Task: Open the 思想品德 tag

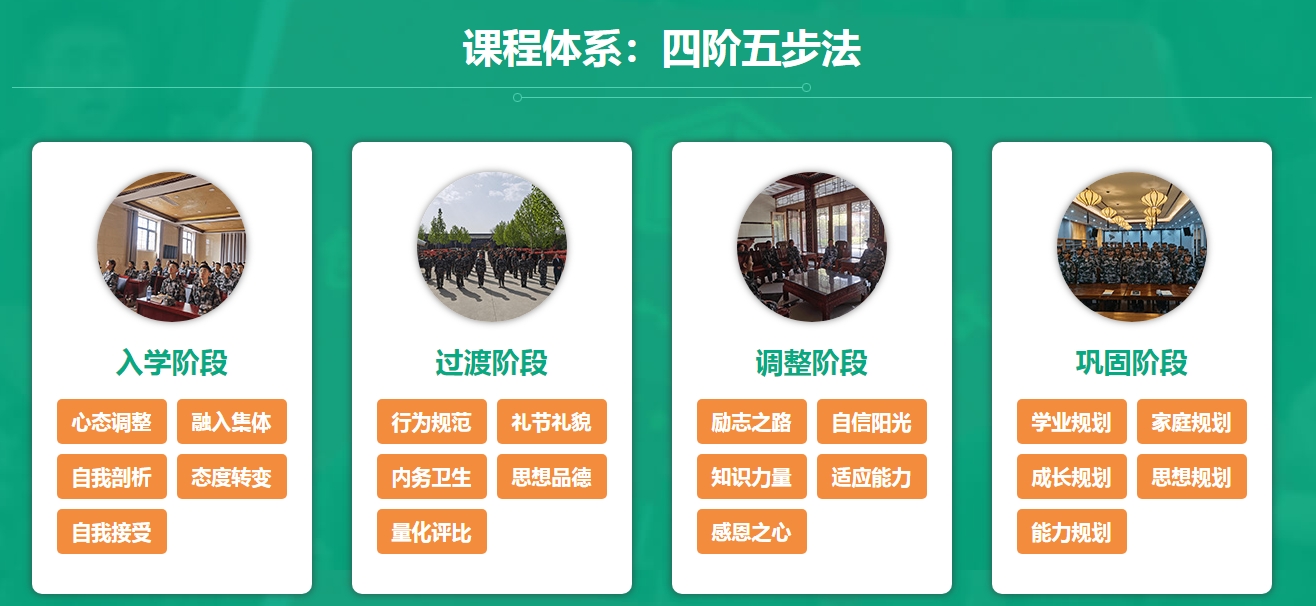Action: pos(552,477)
